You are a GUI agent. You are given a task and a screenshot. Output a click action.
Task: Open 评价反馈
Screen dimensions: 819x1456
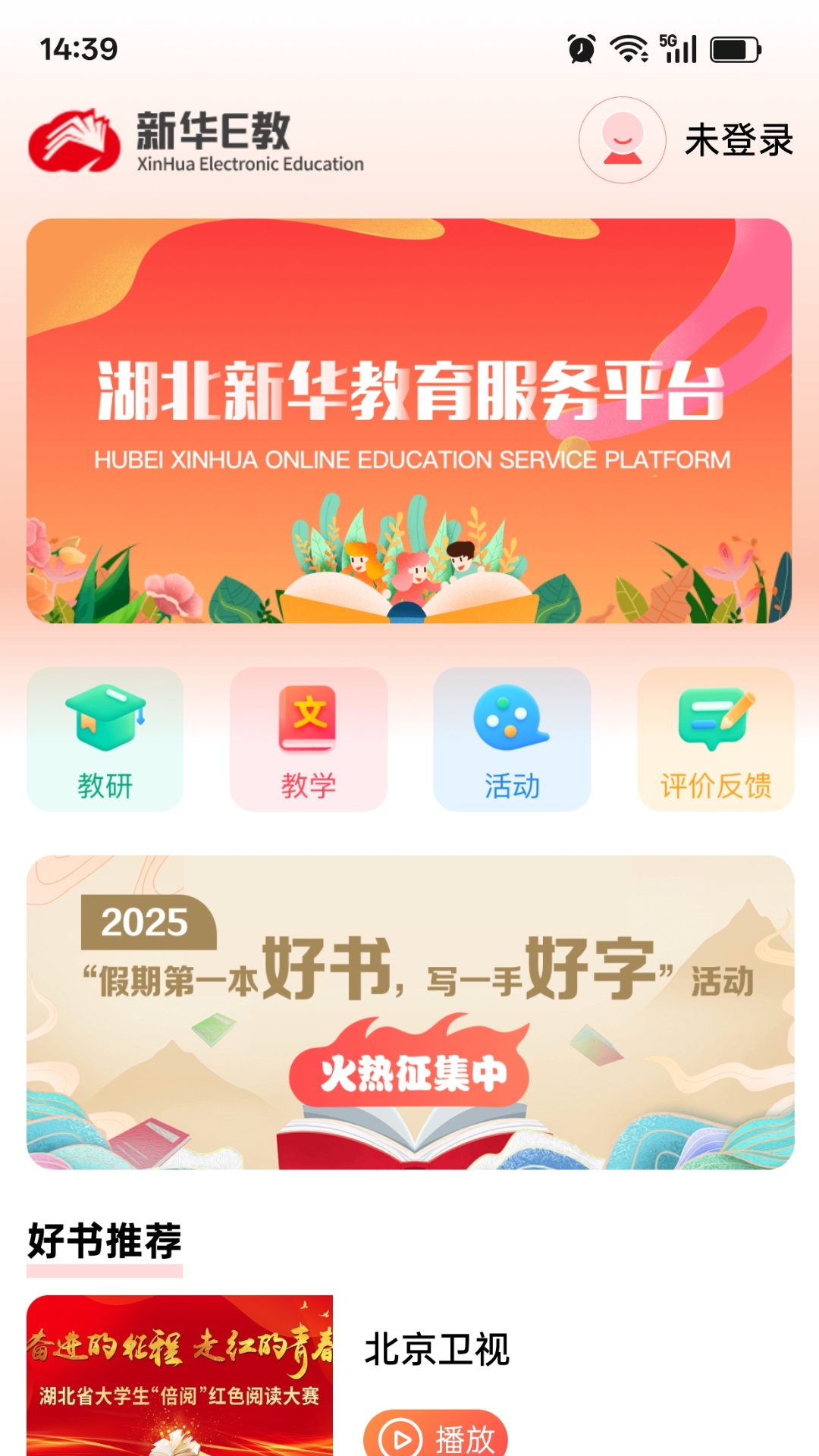click(715, 739)
